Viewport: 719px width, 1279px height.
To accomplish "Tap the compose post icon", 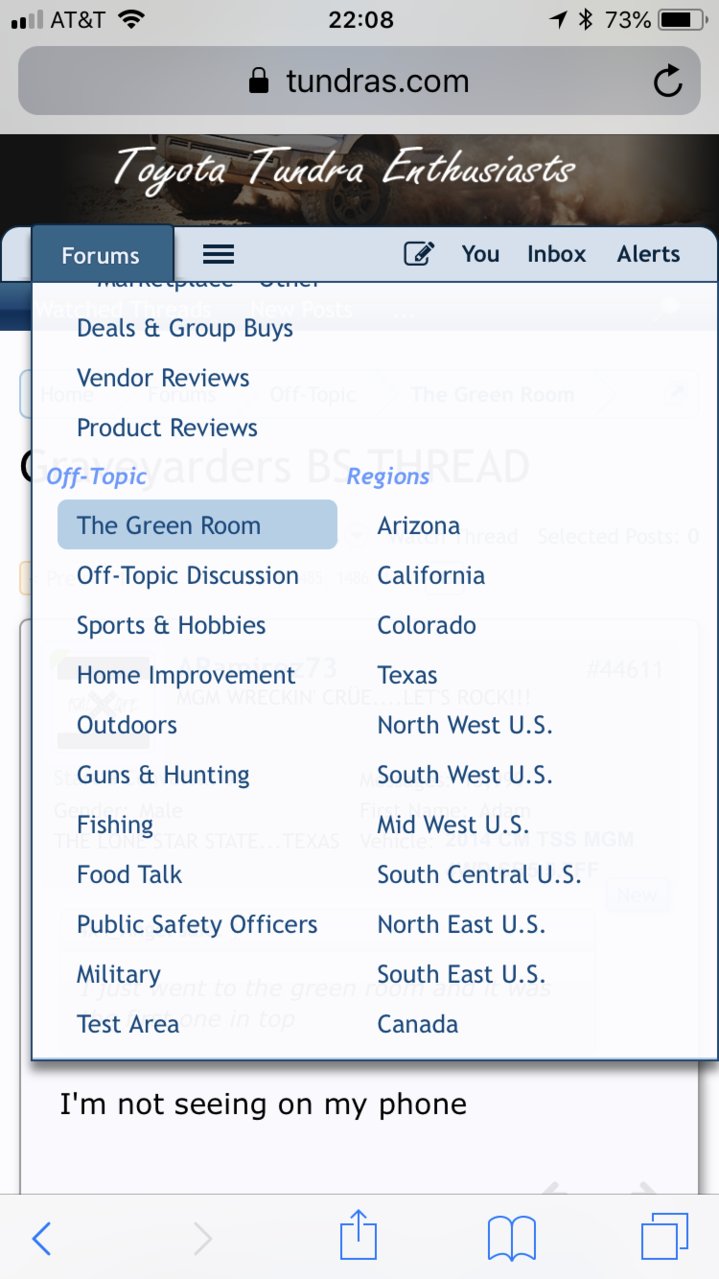I will (x=419, y=254).
